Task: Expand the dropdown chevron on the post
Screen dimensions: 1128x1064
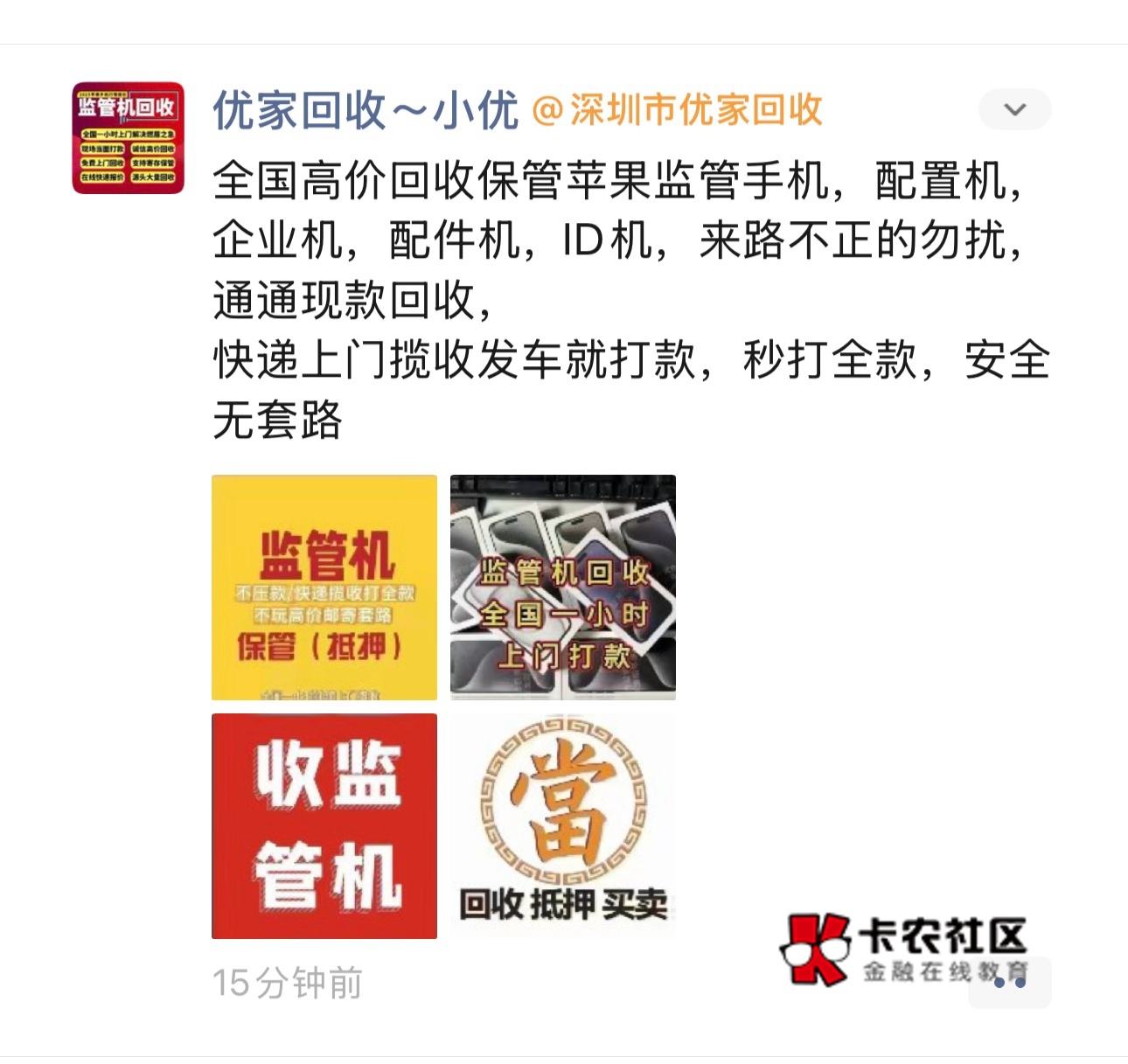Action: tap(1014, 109)
